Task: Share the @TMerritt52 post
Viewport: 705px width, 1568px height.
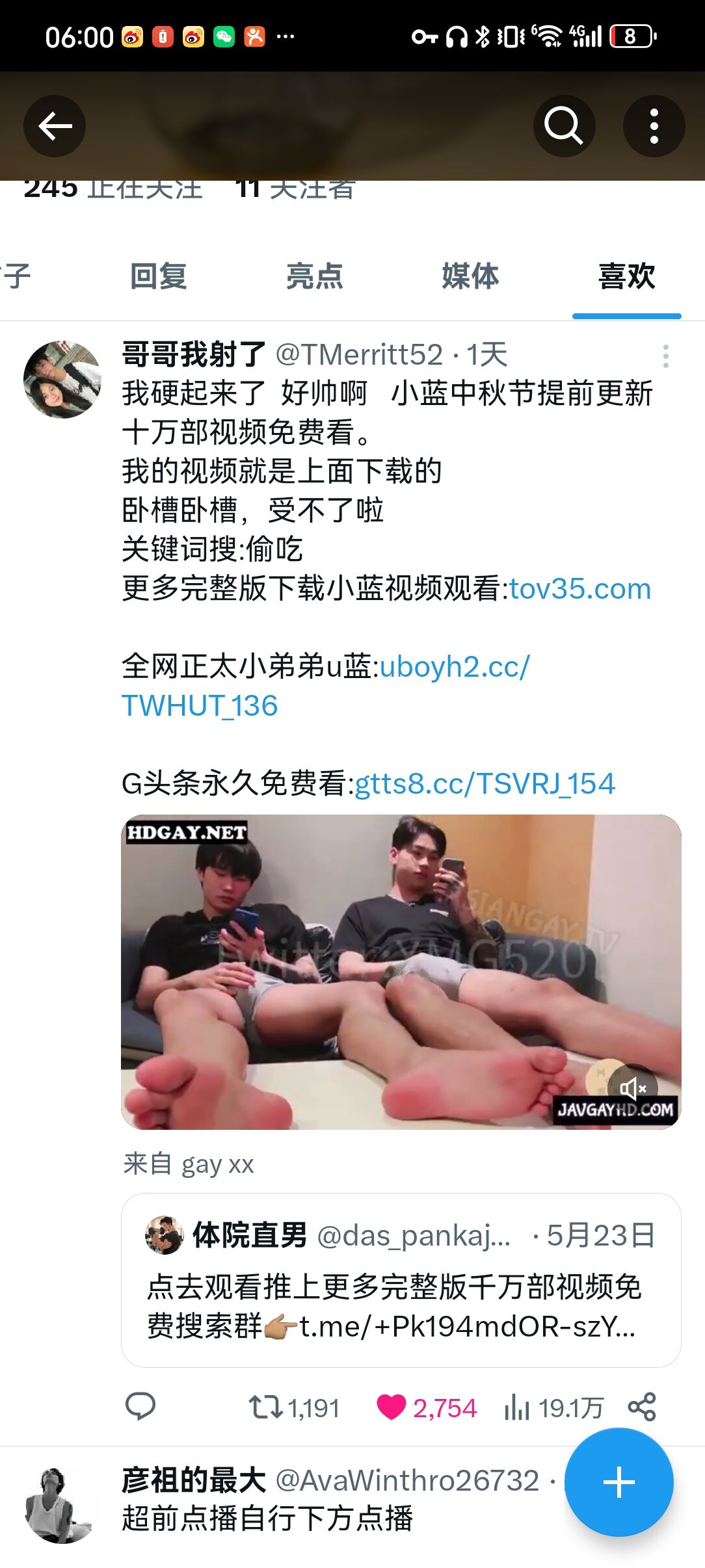Action: coord(642,1407)
